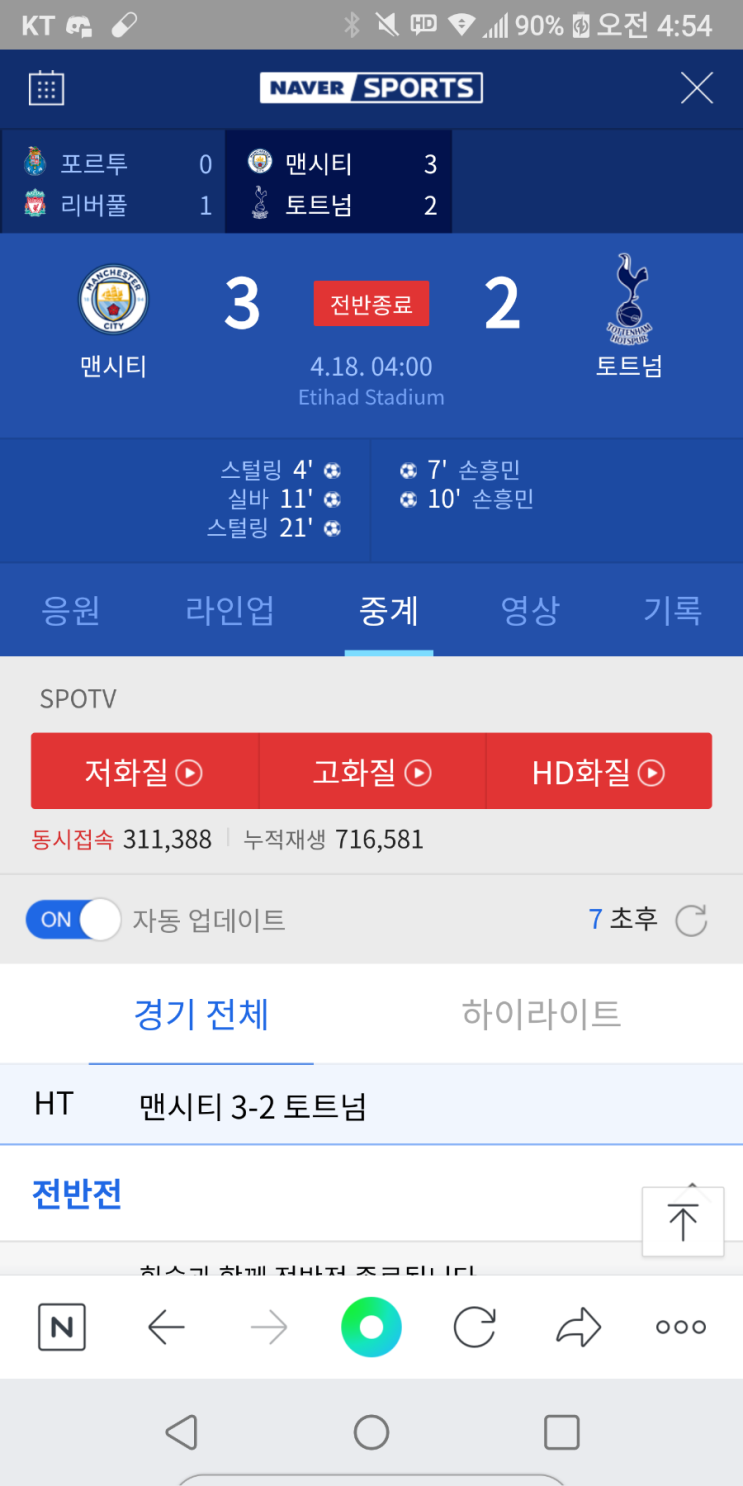Switch to the 기록 tab
743x1486 pixels.
(x=672, y=610)
